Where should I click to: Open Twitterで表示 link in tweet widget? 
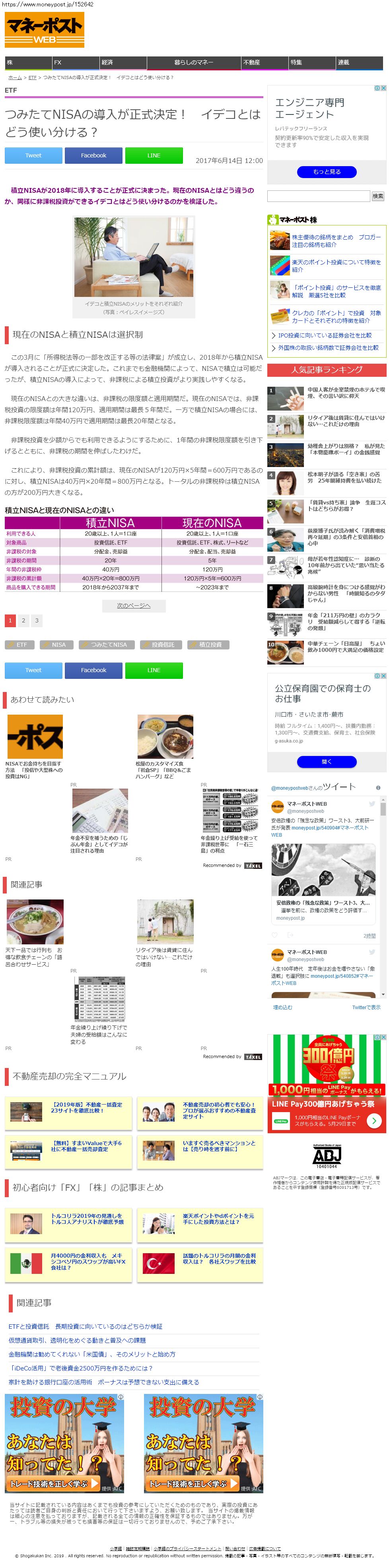366,1008
